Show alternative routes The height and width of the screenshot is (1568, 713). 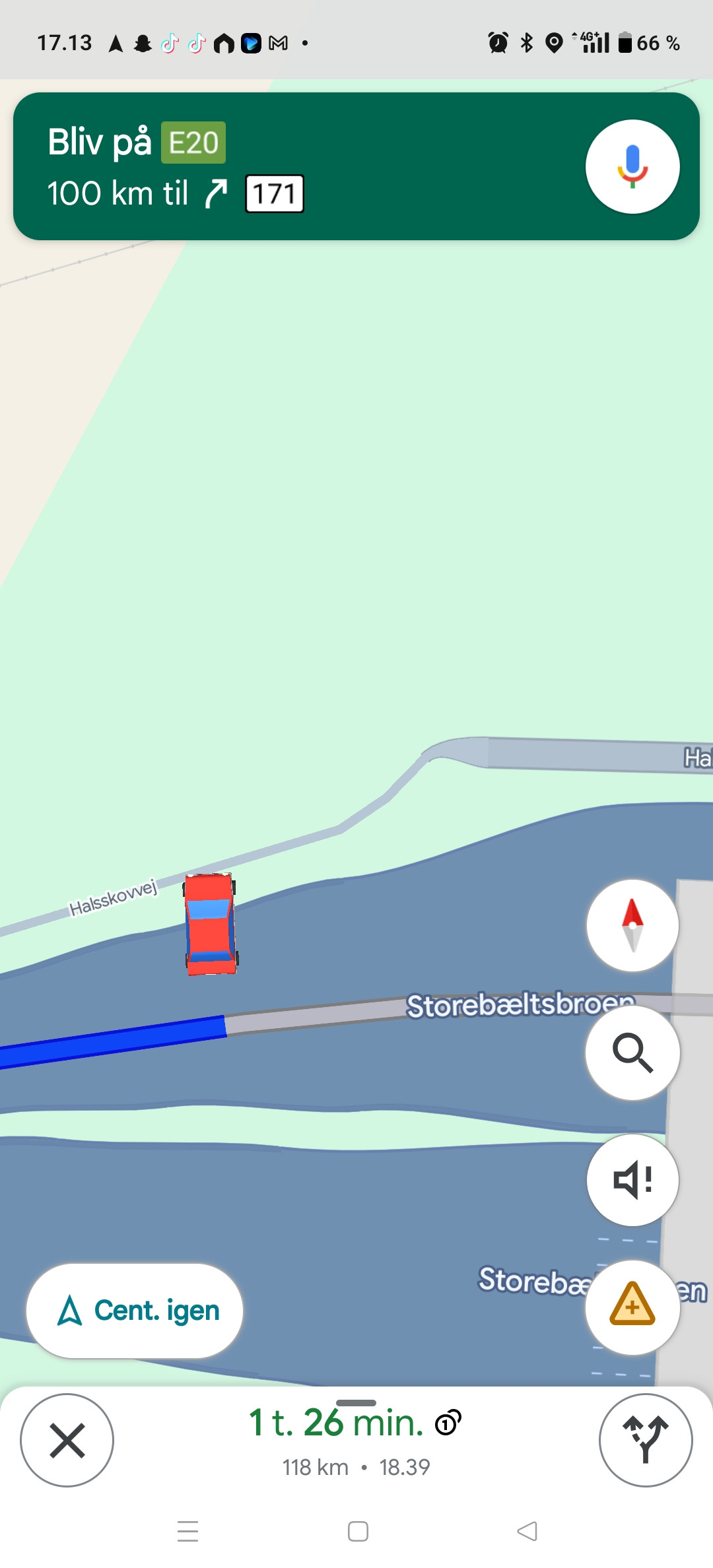click(645, 1440)
